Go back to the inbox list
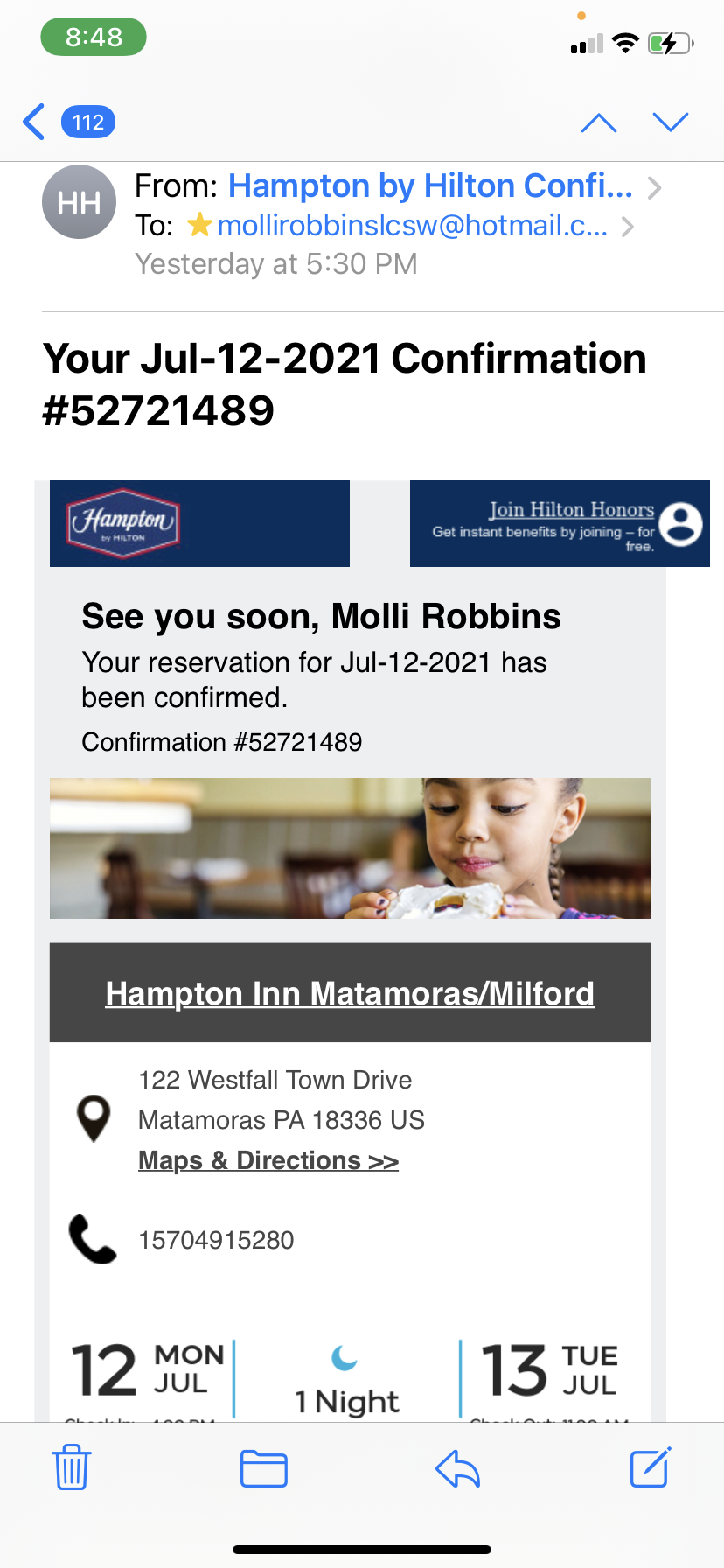 click(37, 122)
